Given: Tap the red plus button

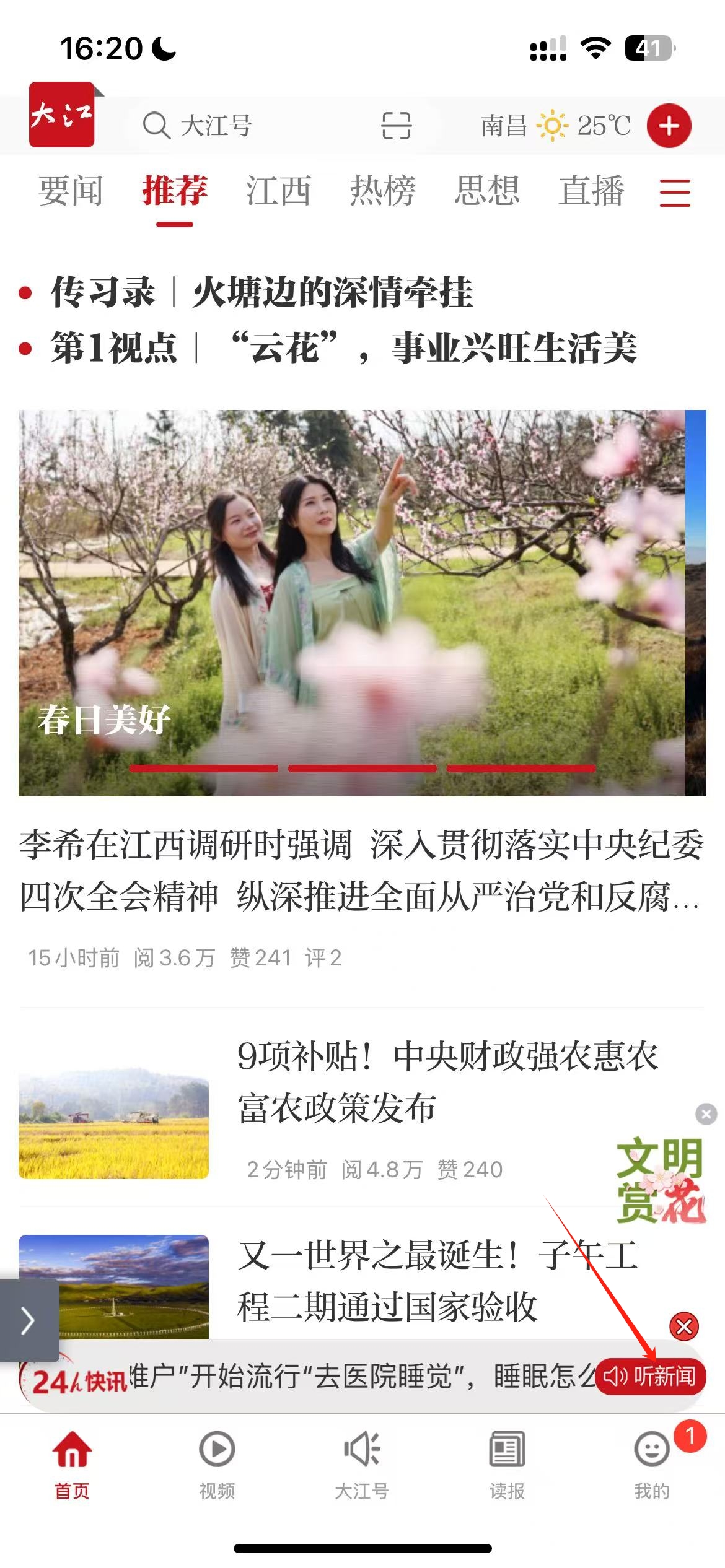Looking at the screenshot, I should 669,126.
